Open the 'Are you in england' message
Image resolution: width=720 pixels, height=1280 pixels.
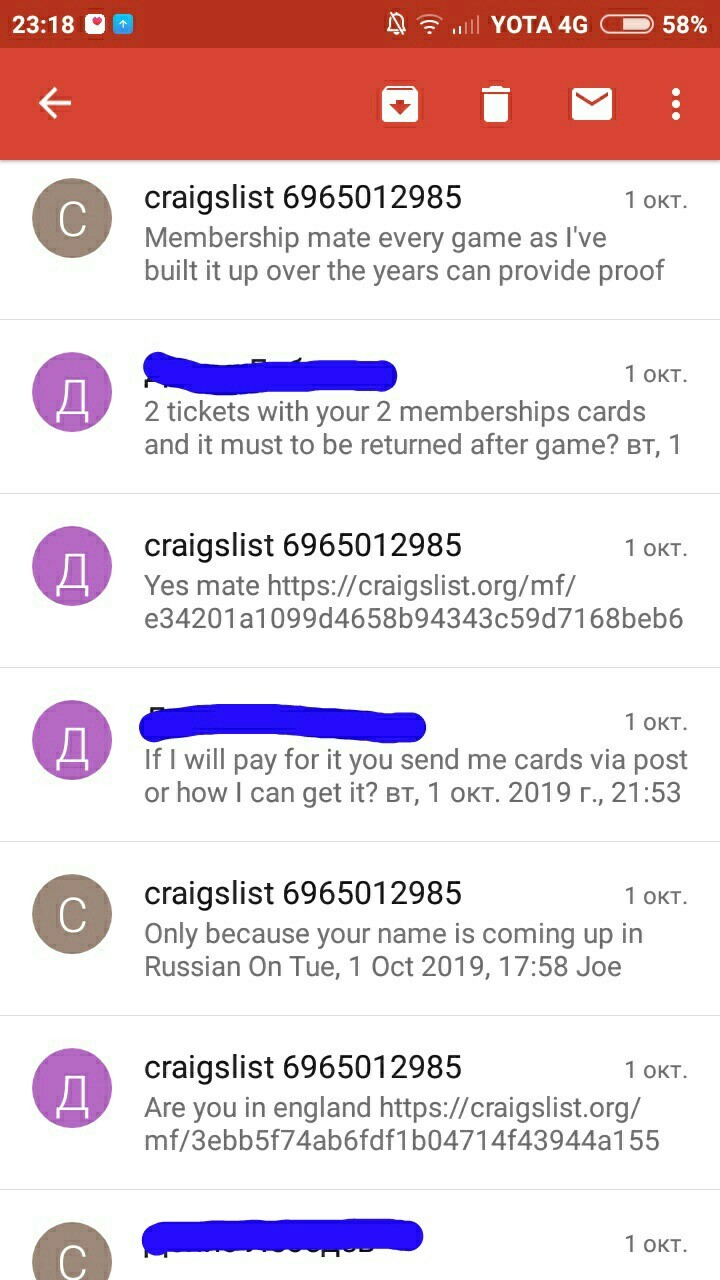(x=404, y=1124)
